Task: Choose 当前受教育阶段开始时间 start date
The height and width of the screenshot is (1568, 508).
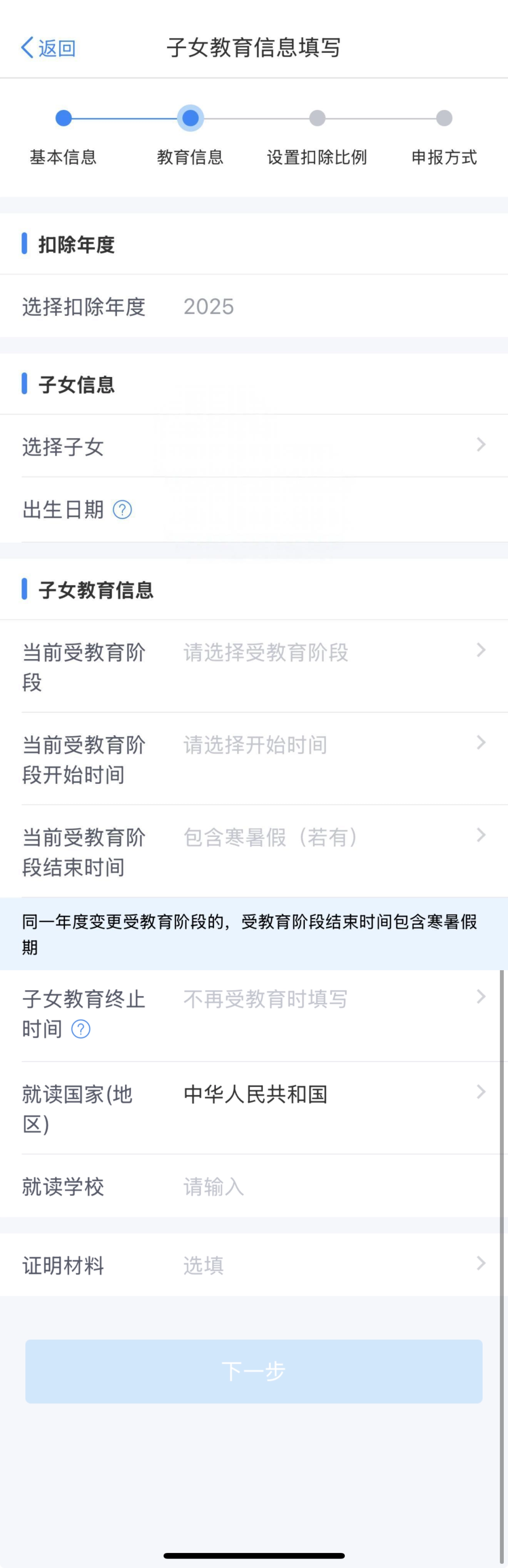Action: pos(328,745)
